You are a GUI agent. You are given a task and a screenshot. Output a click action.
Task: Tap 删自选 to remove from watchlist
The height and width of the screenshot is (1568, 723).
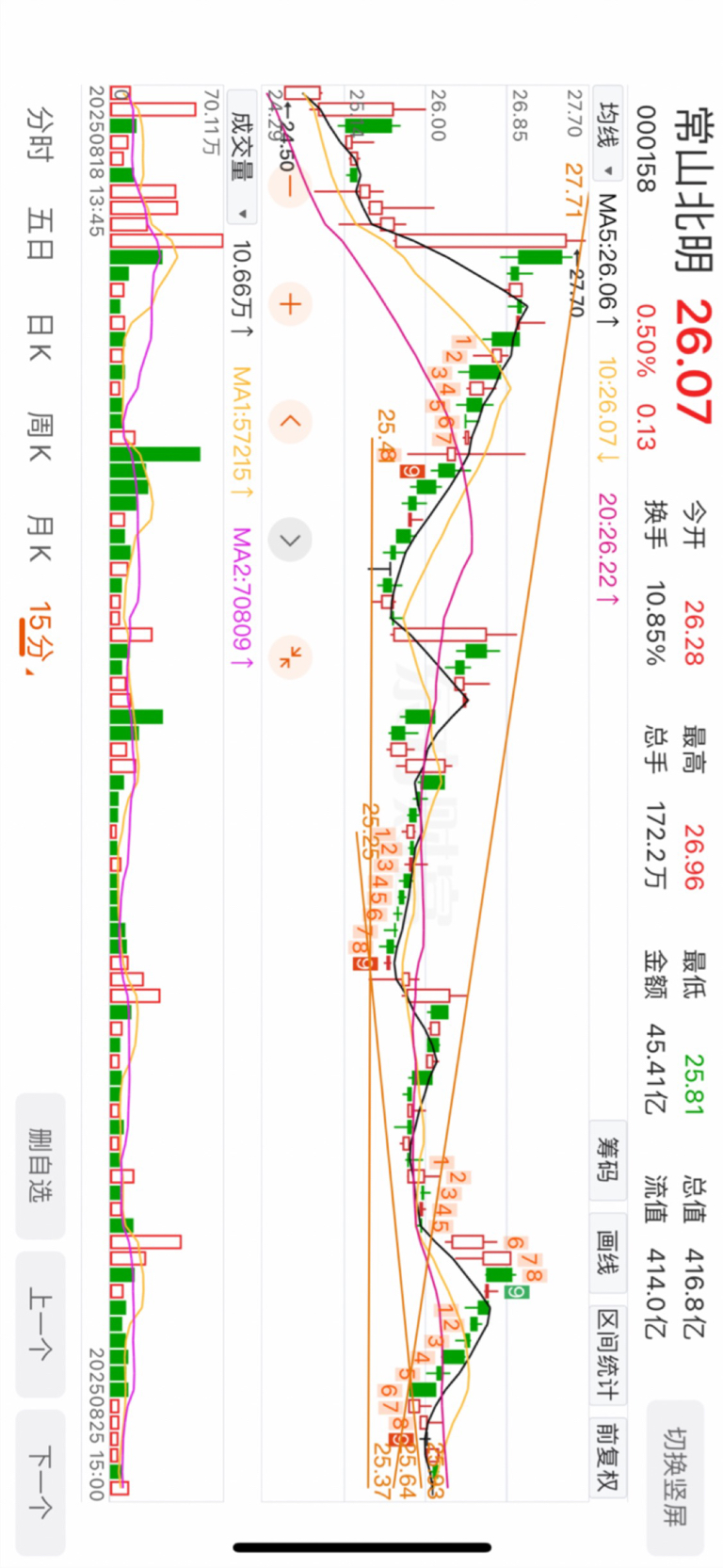(x=40, y=1166)
